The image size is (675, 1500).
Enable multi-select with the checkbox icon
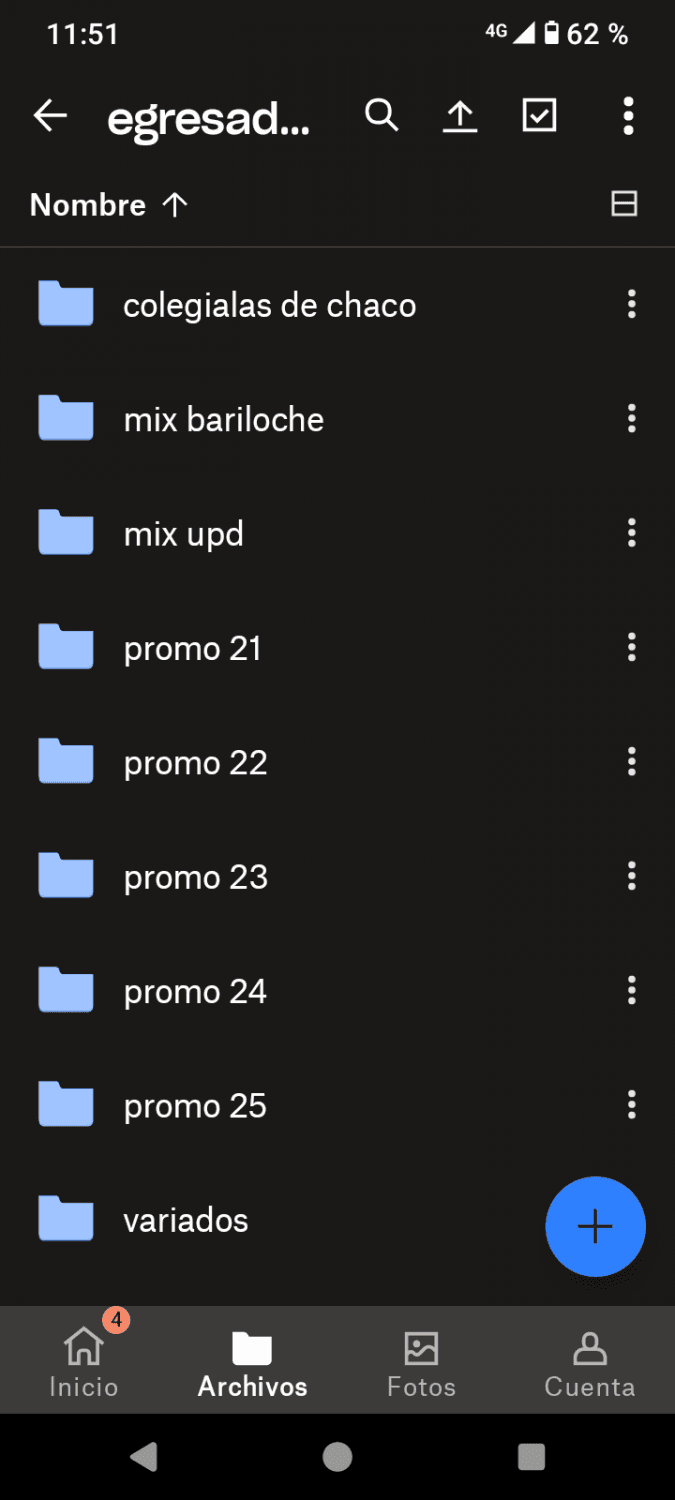click(539, 116)
